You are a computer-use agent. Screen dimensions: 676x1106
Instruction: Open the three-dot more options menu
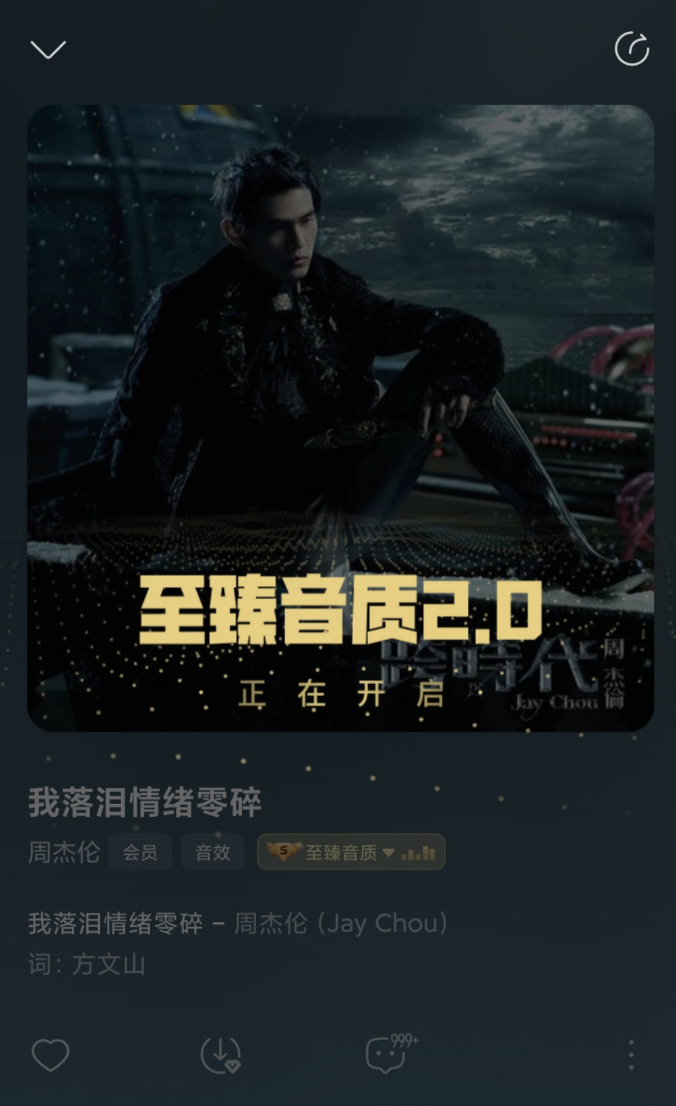pyautogui.click(x=630, y=1055)
